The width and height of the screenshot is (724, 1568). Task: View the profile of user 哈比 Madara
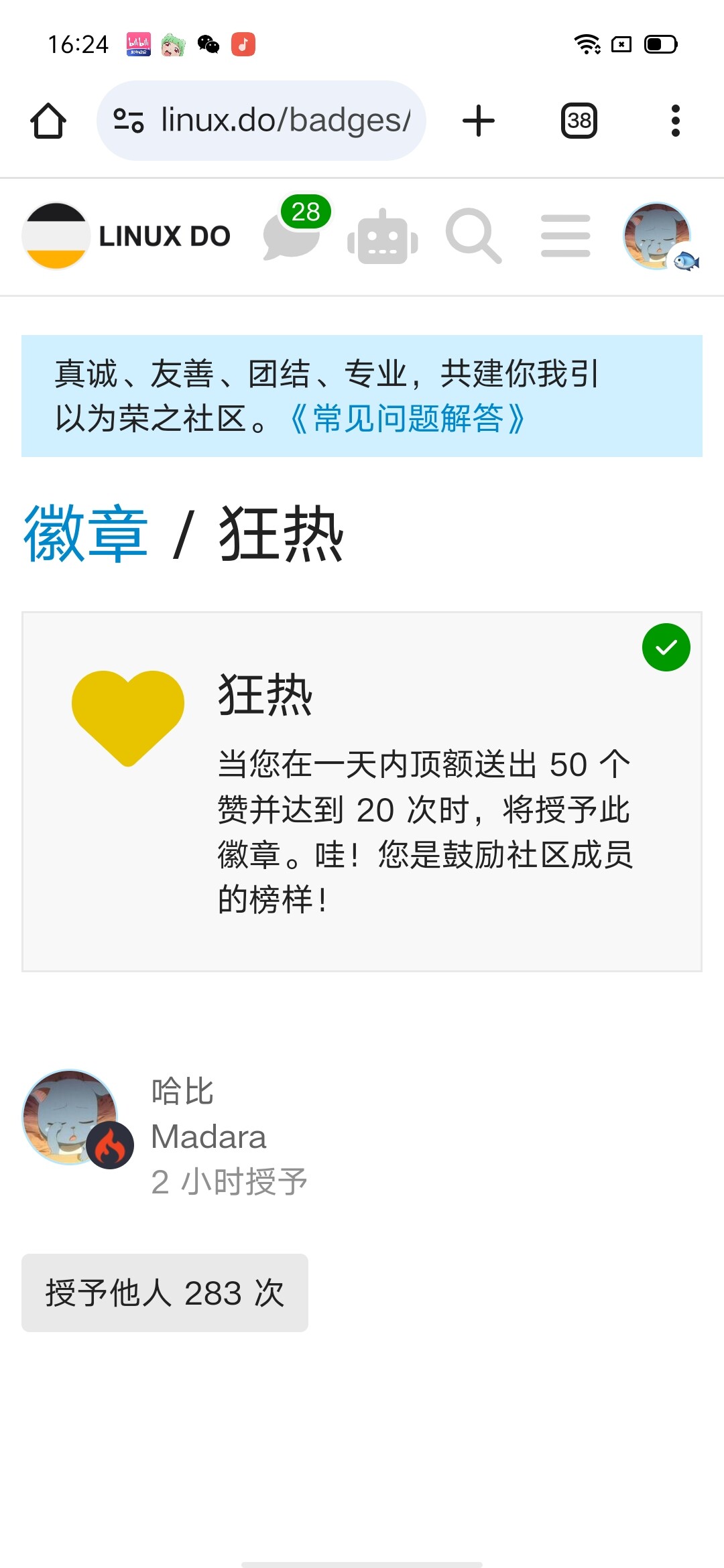tap(77, 1119)
